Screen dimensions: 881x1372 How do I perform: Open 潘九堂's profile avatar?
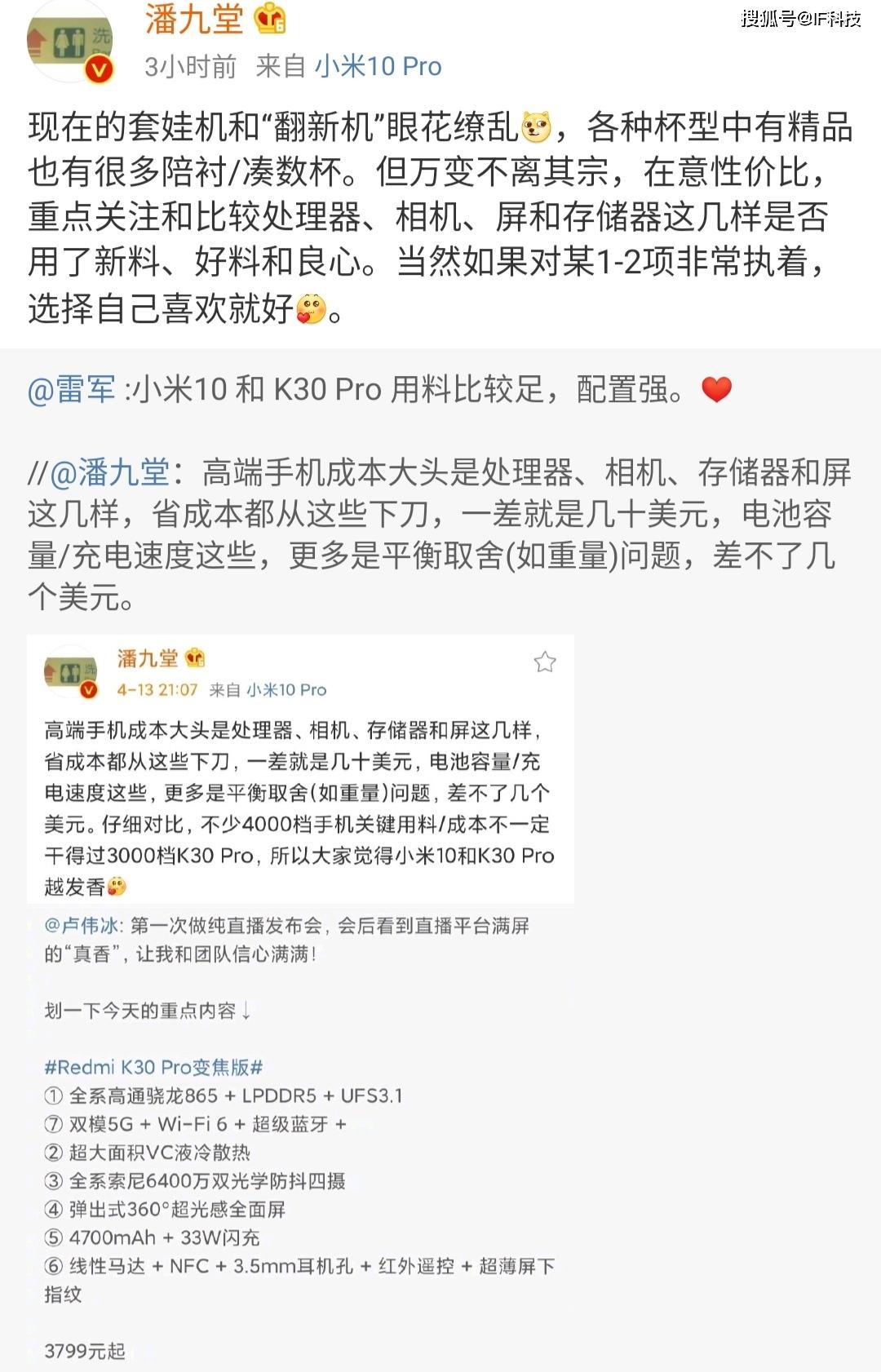(x=69, y=42)
